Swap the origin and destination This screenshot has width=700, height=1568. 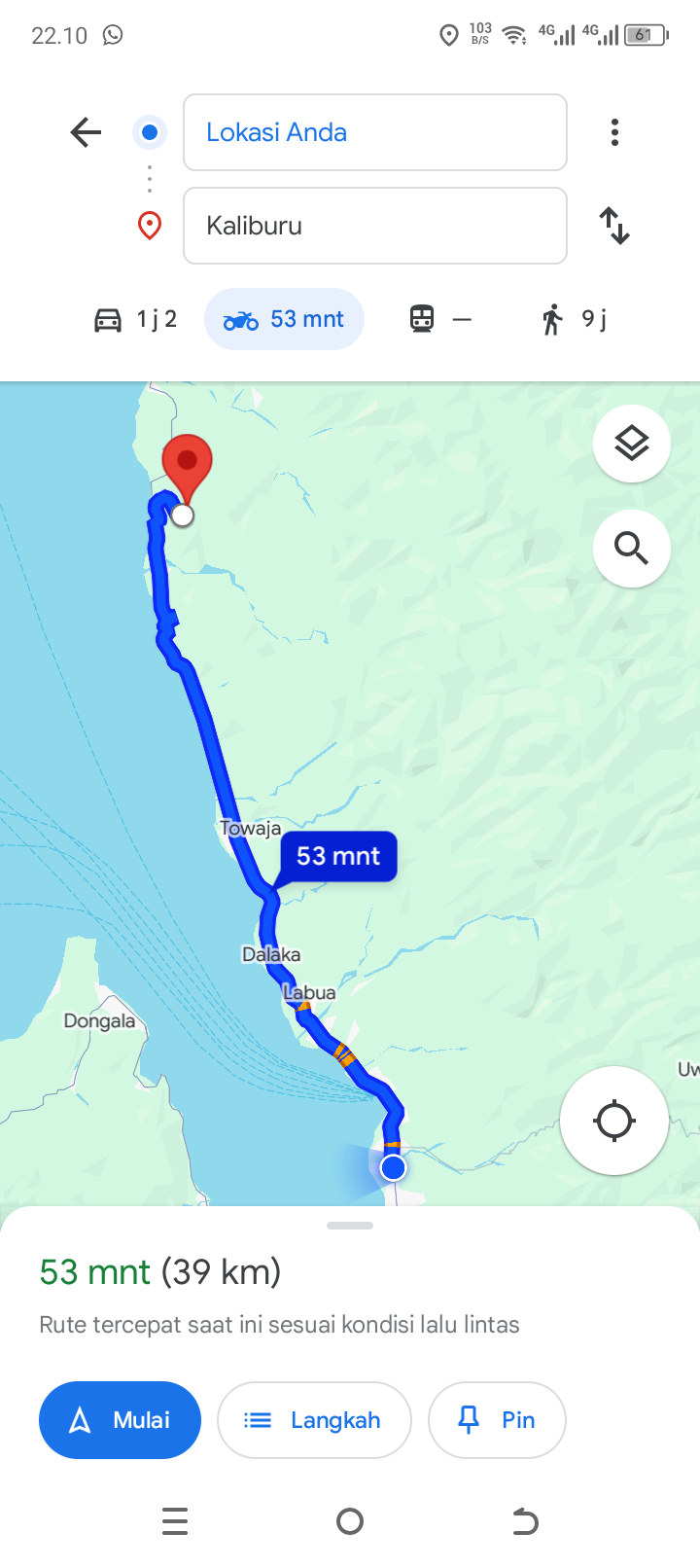614,226
